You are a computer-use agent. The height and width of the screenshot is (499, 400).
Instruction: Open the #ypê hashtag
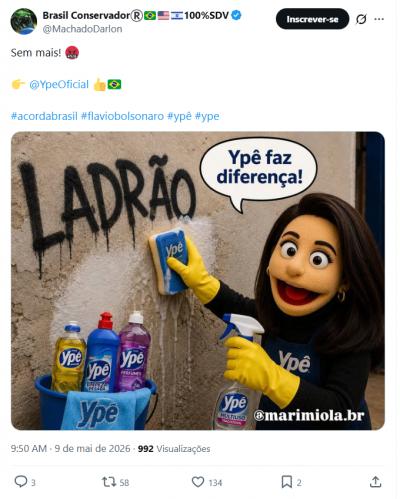[x=179, y=116]
